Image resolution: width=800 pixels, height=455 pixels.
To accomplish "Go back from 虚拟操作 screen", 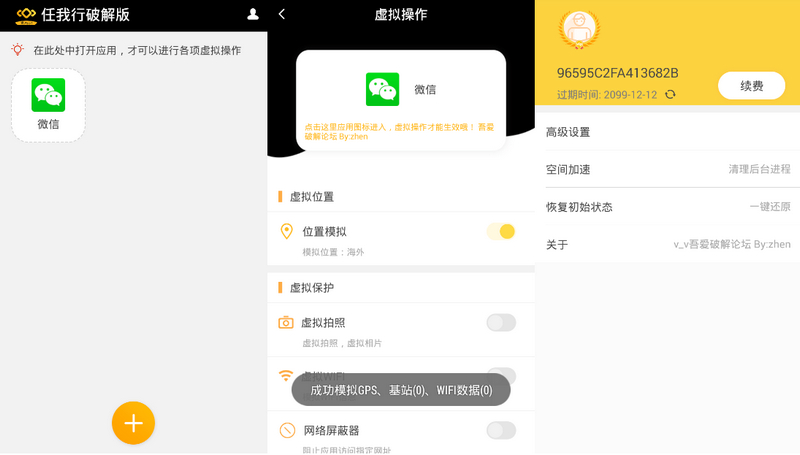I will pyautogui.click(x=282, y=14).
